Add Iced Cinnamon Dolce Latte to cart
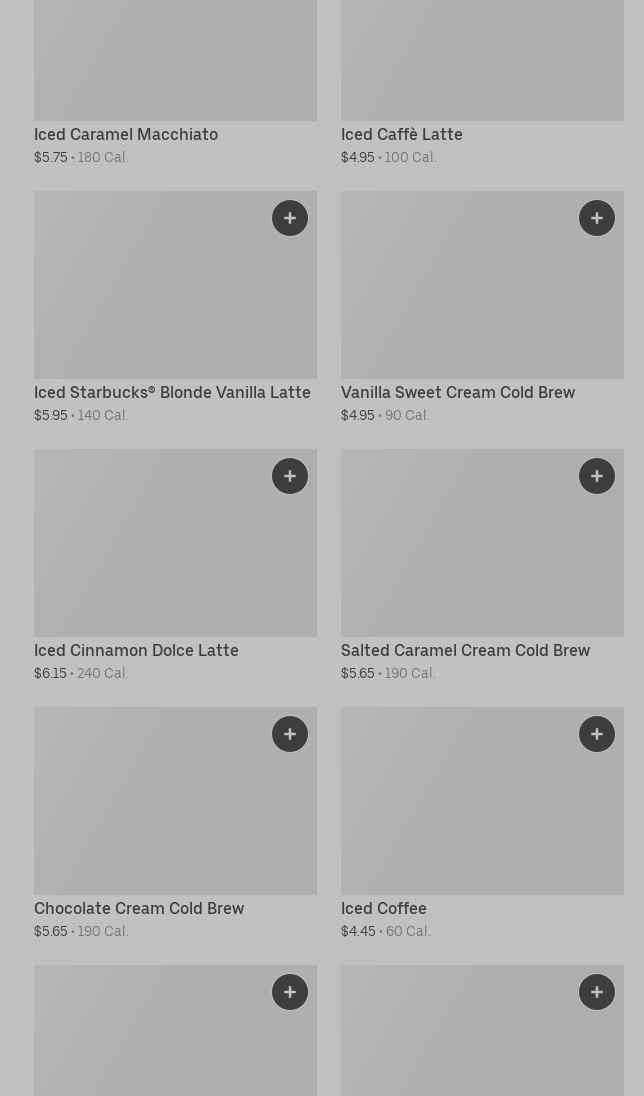This screenshot has width=644, height=1096. (290, 476)
